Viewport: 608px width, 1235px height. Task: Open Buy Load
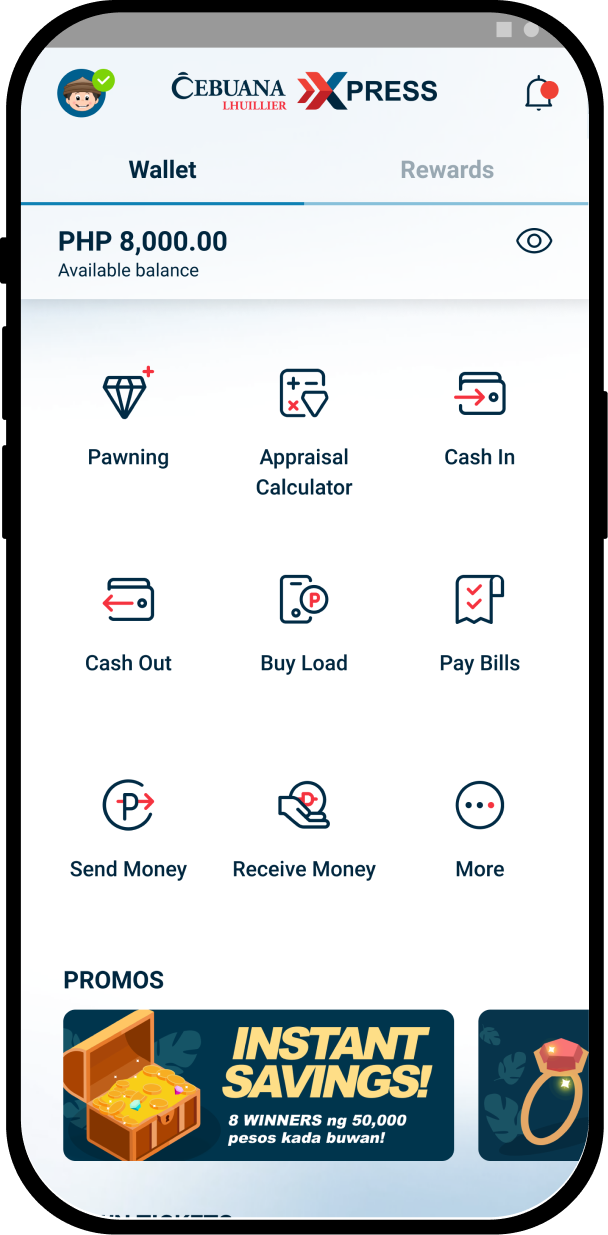[x=304, y=624]
